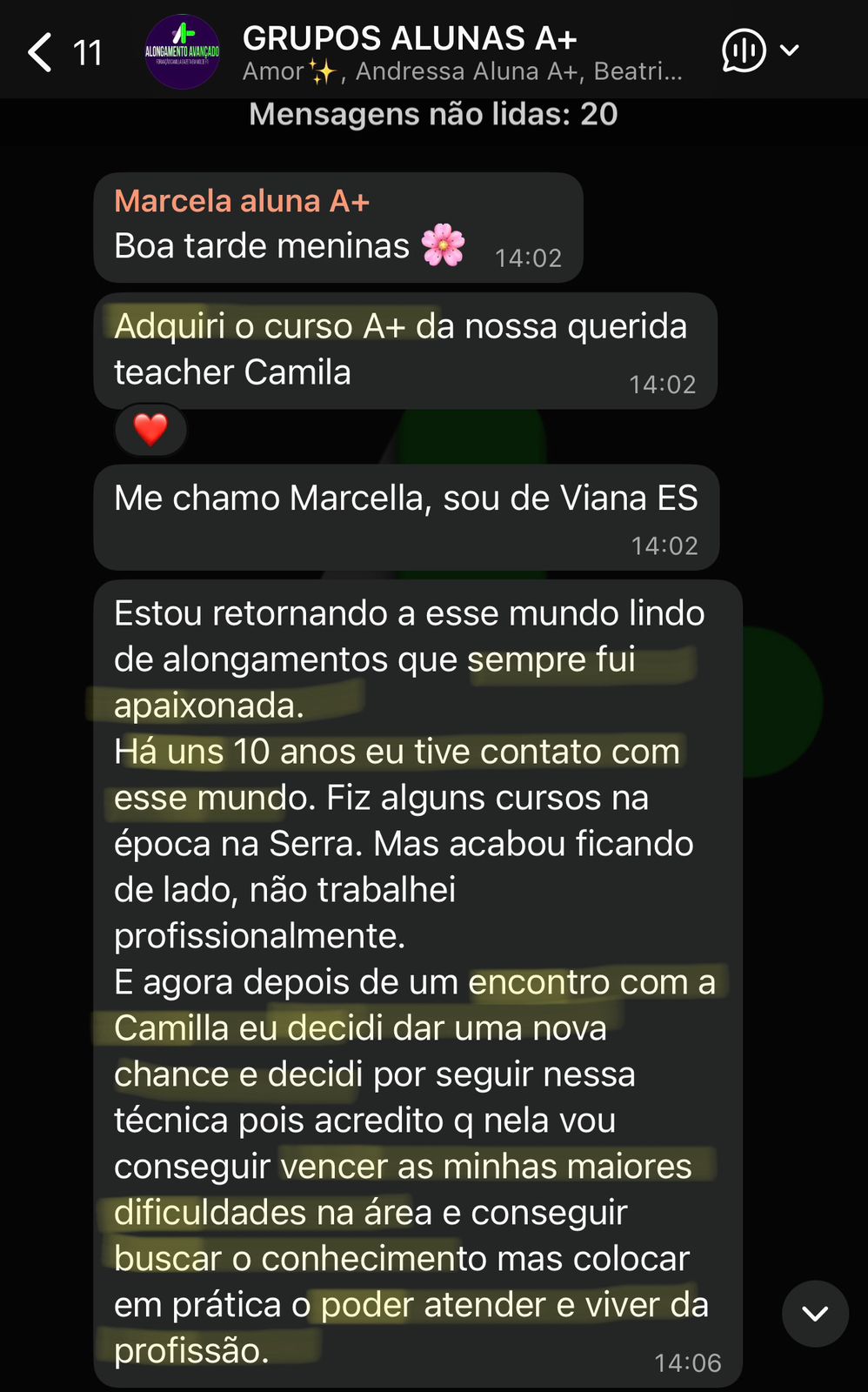Screen dimensions: 868x1392
Task: Tap the sparkle emoji next to Amor
Action: pyautogui.click(x=324, y=70)
